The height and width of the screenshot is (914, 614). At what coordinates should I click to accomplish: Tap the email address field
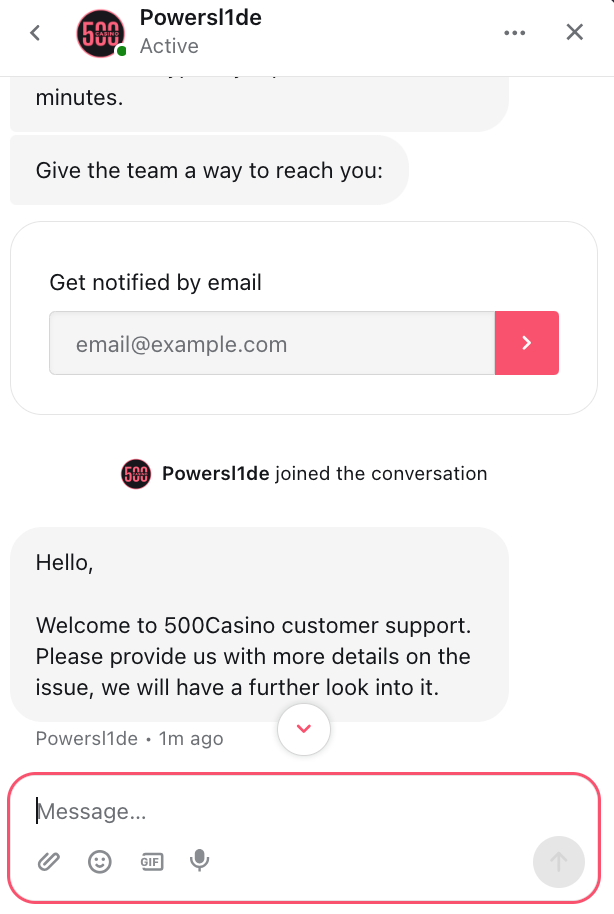[272, 344]
